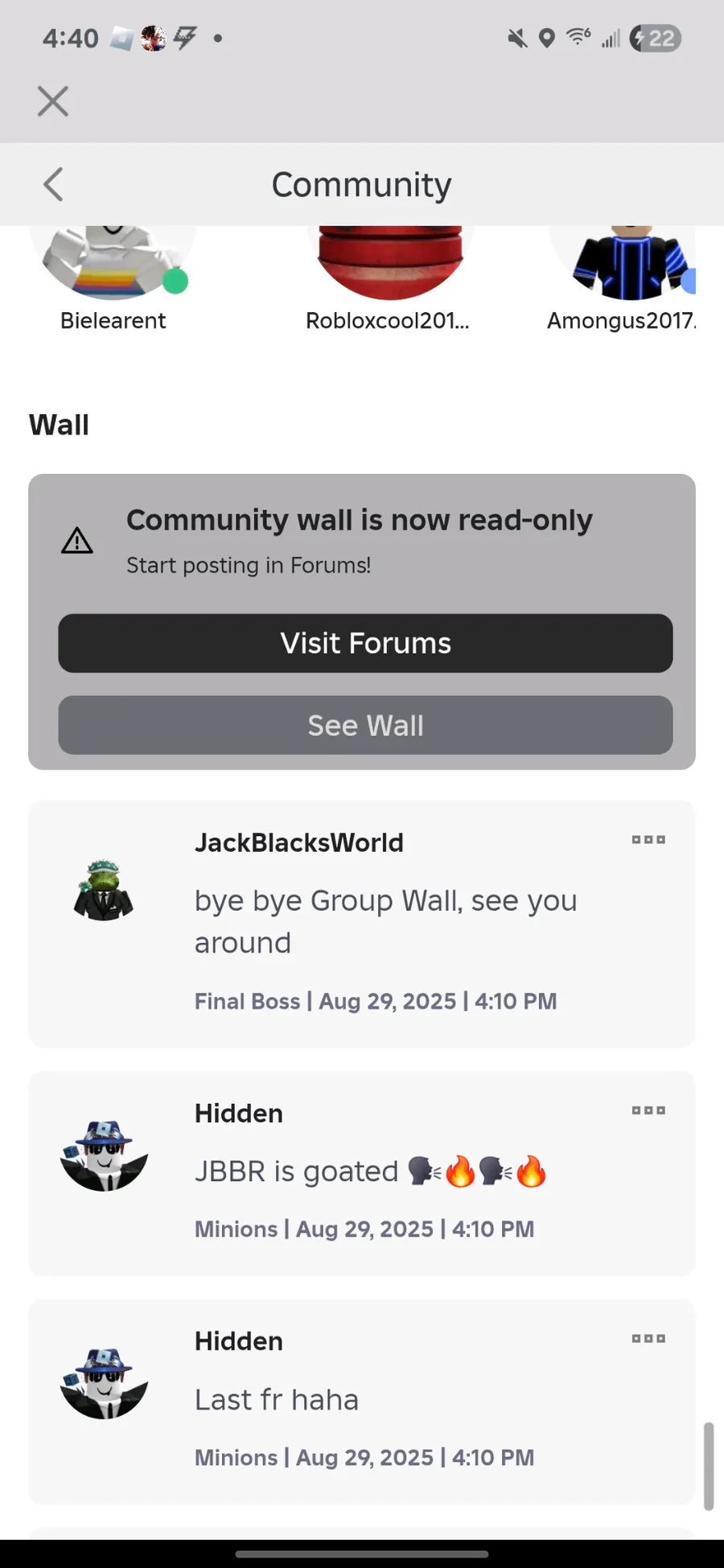724x1568 pixels.
Task: Open Amongus2017's member profile
Action: (621, 278)
